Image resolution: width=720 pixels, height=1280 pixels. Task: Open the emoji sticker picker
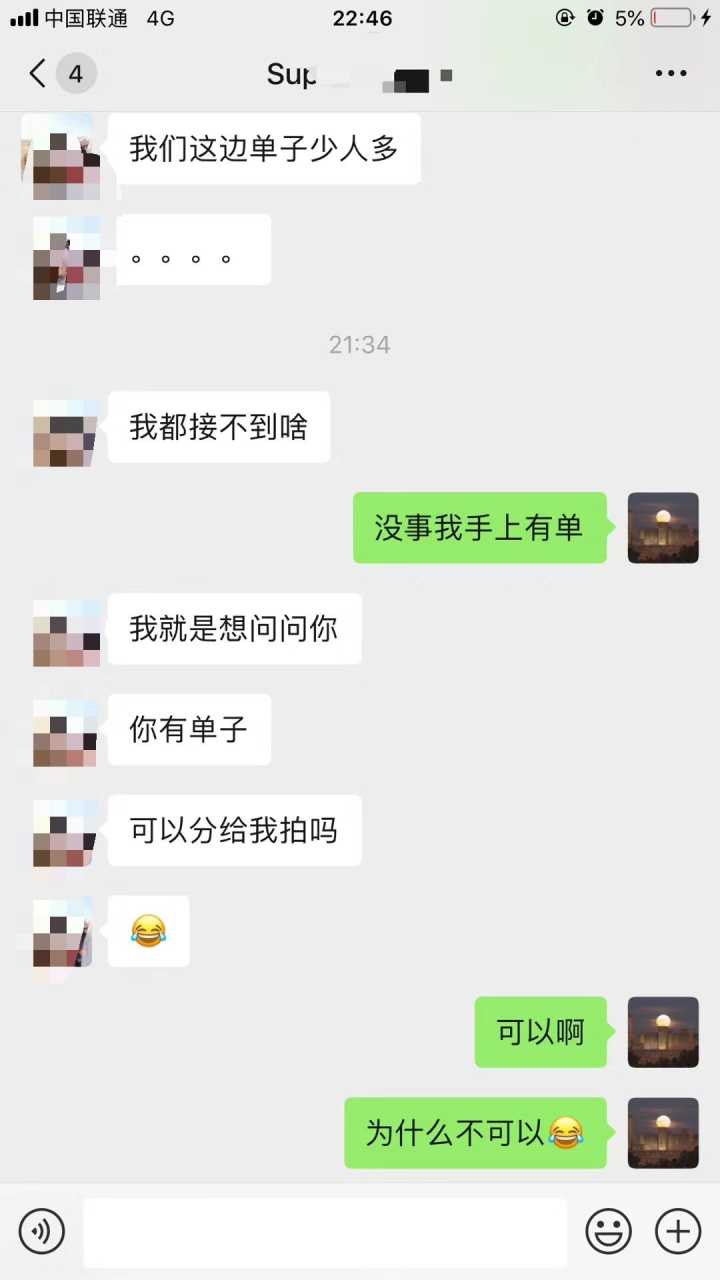click(x=608, y=1231)
